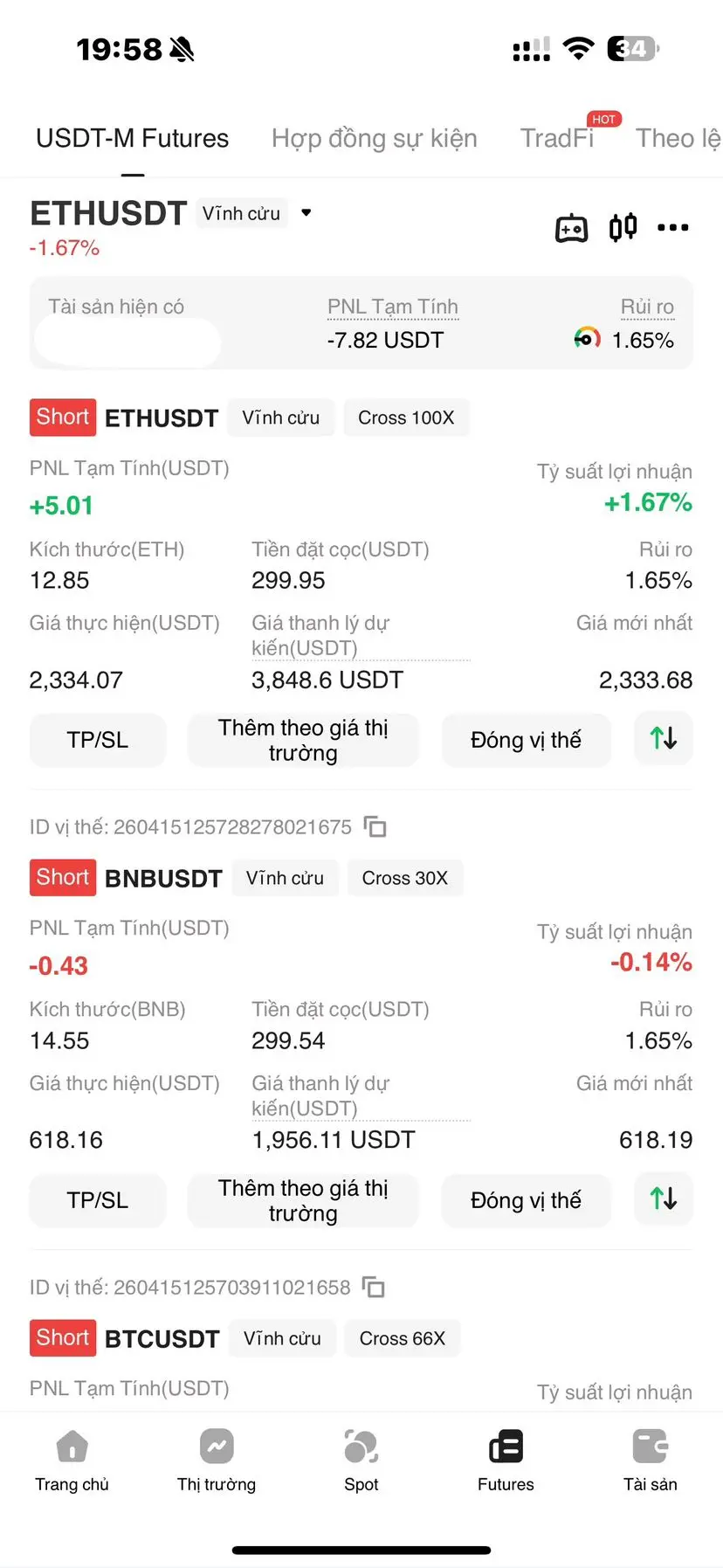This screenshot has height=1568, width=723.
Task: Reverse the ETHUSDT position via arrows icon
Action: coord(664,739)
